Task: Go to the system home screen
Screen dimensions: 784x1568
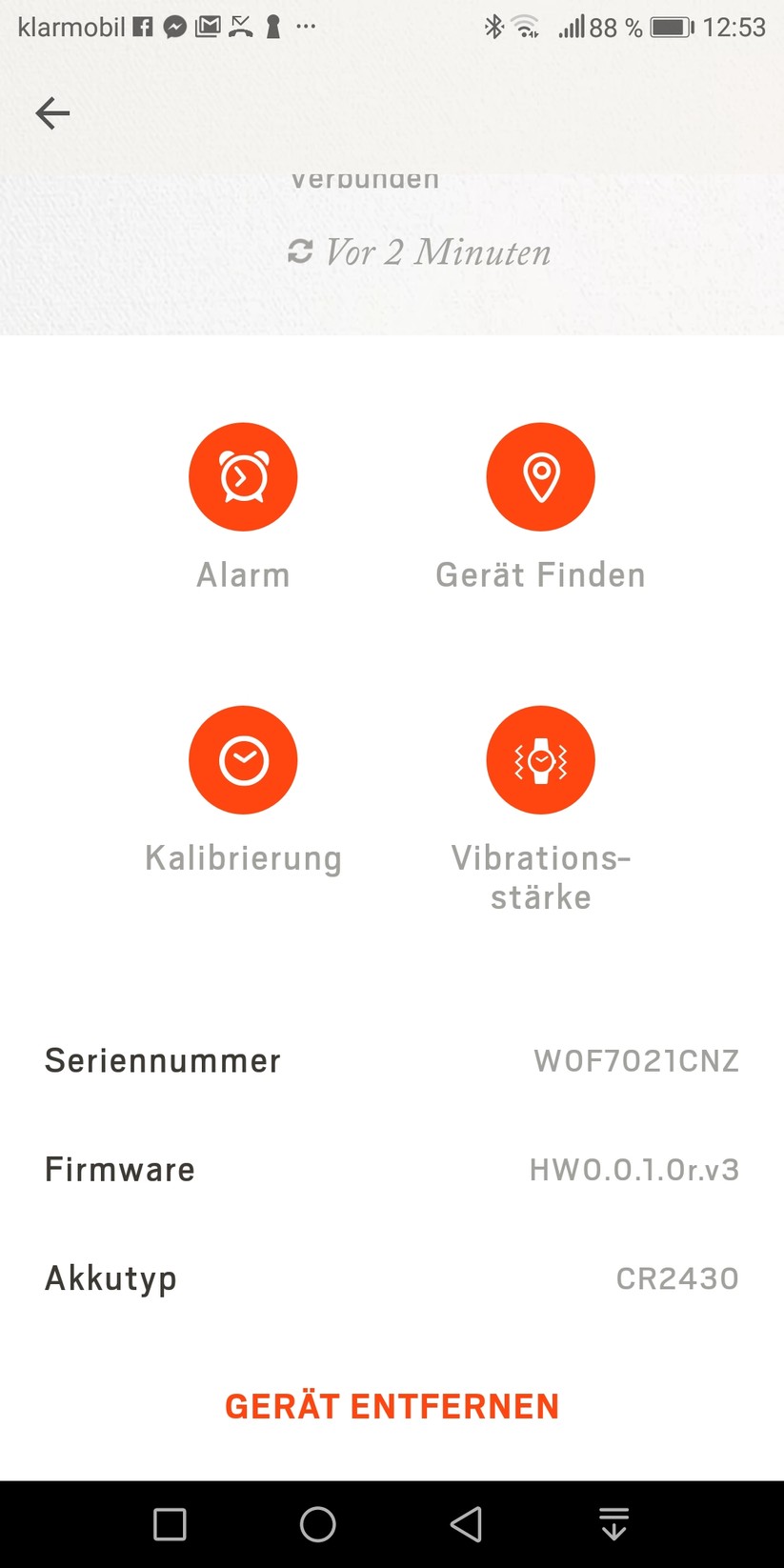Action: (x=317, y=1524)
